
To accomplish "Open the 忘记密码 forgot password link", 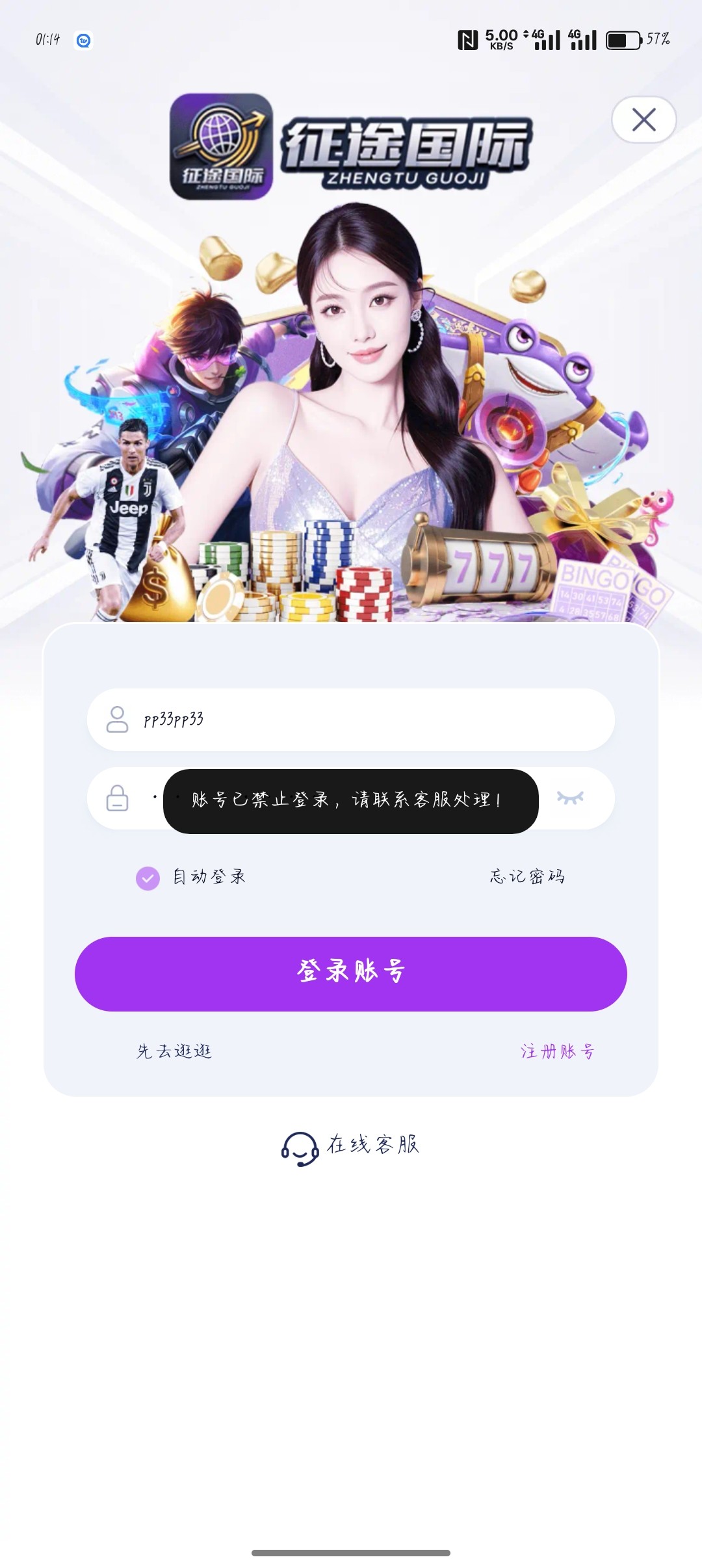I will tap(527, 877).
